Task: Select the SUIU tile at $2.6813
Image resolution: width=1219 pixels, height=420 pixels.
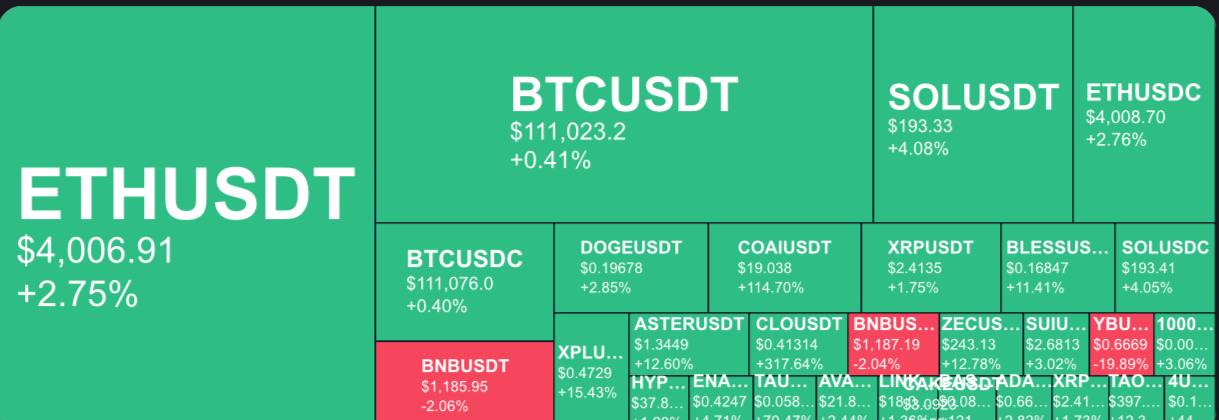Action: click(1055, 342)
